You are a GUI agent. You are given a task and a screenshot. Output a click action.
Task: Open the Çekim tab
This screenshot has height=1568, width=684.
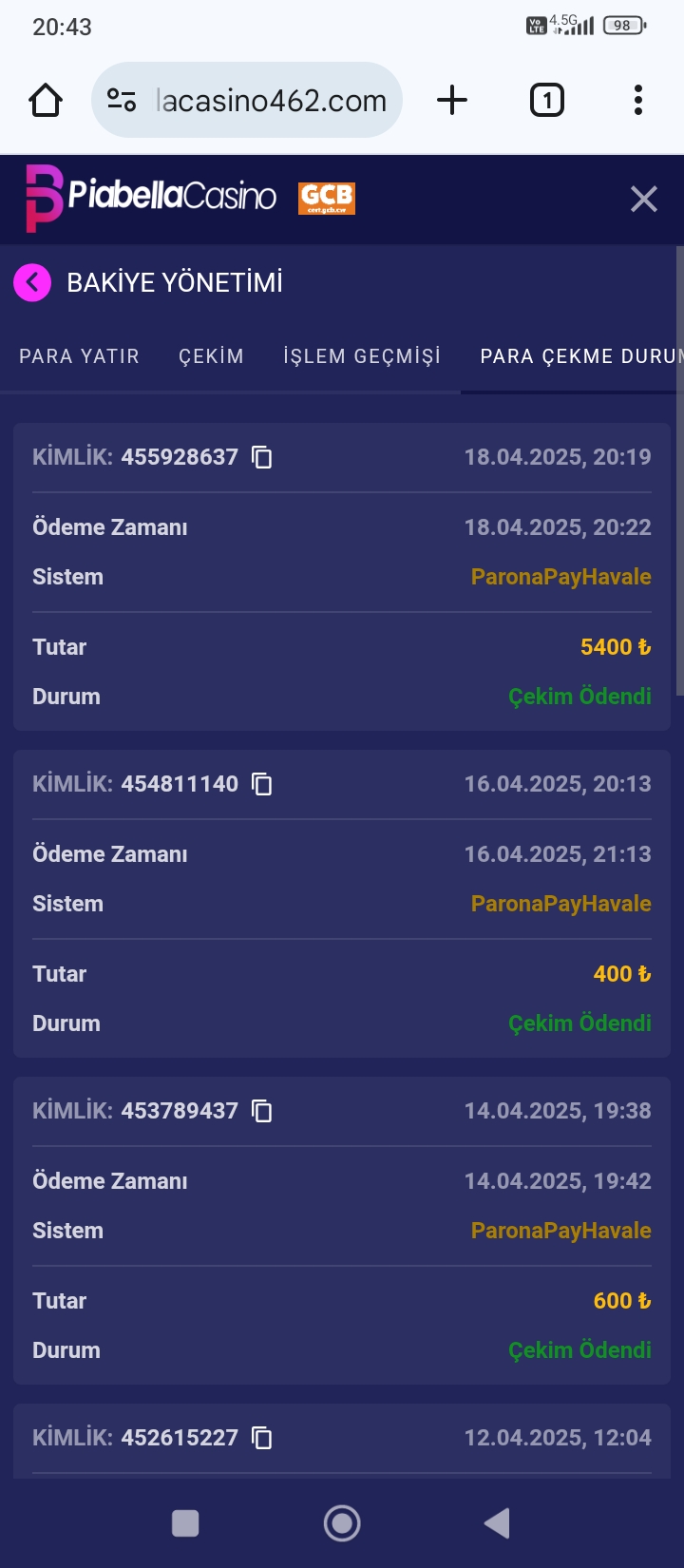click(x=211, y=356)
